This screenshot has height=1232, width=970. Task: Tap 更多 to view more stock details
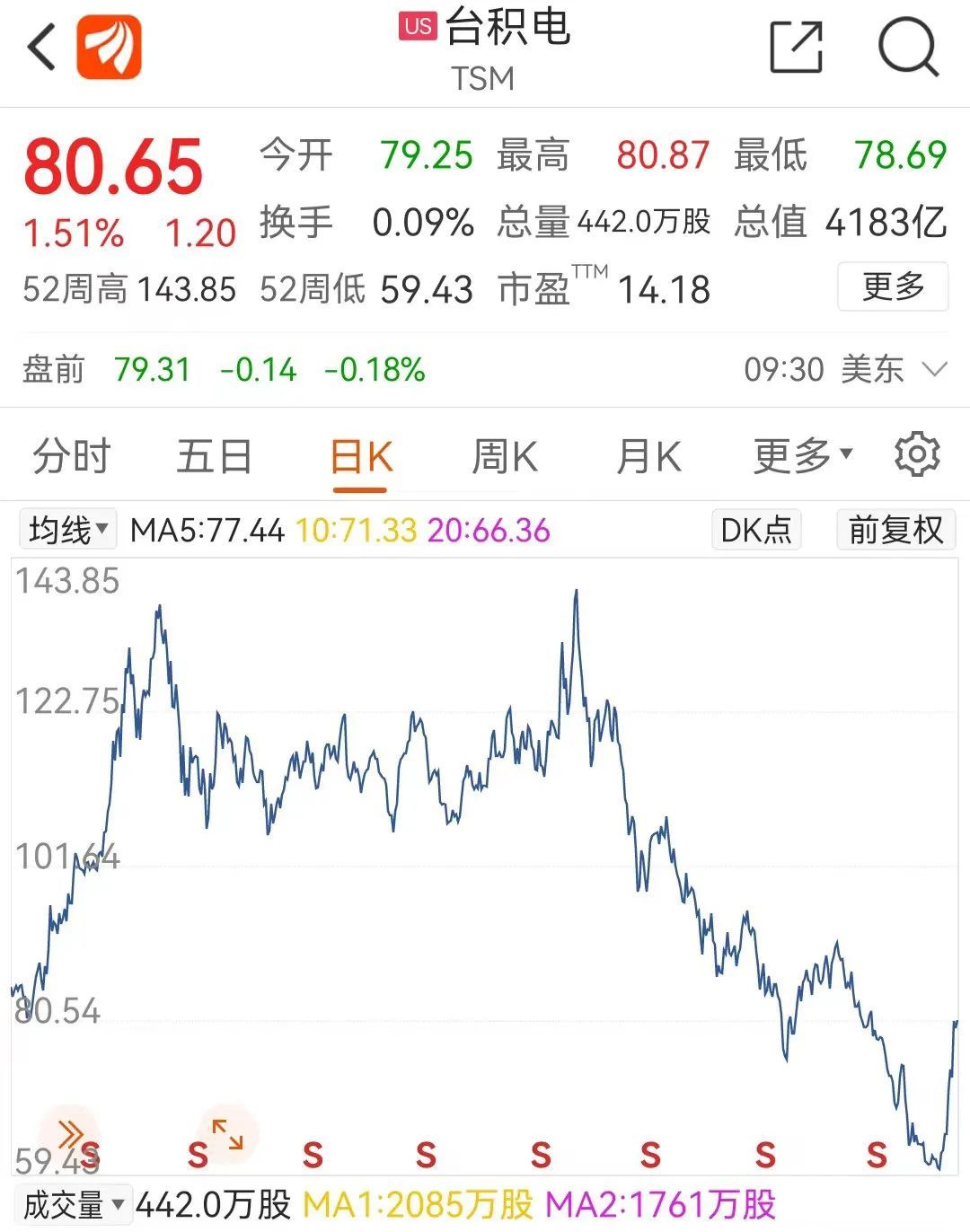click(x=892, y=288)
